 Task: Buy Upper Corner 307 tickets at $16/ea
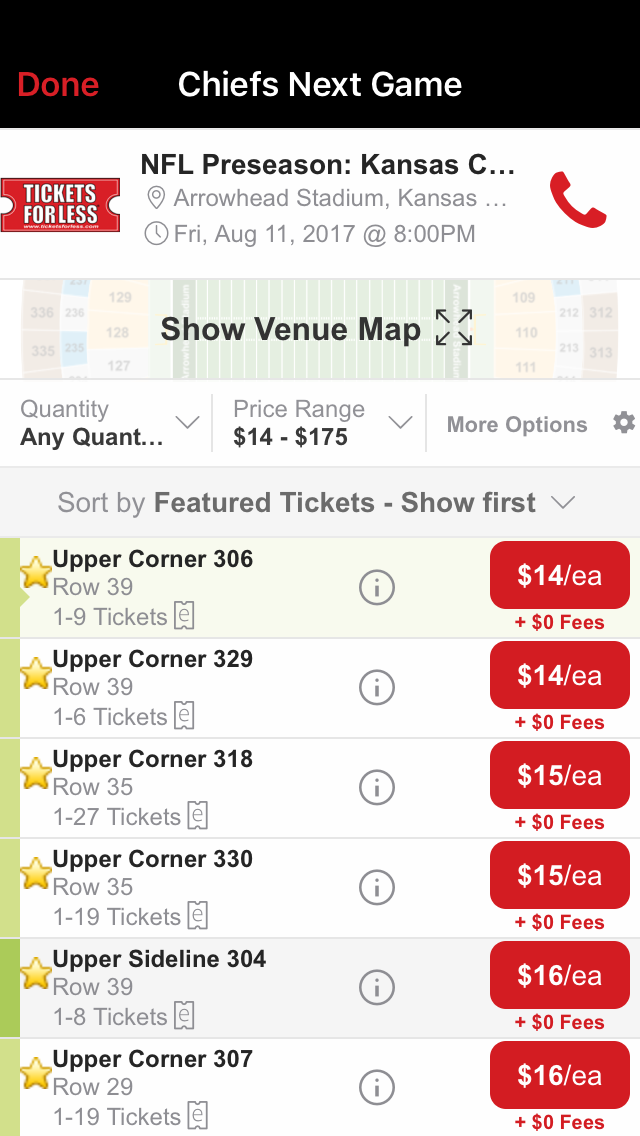tap(560, 1075)
